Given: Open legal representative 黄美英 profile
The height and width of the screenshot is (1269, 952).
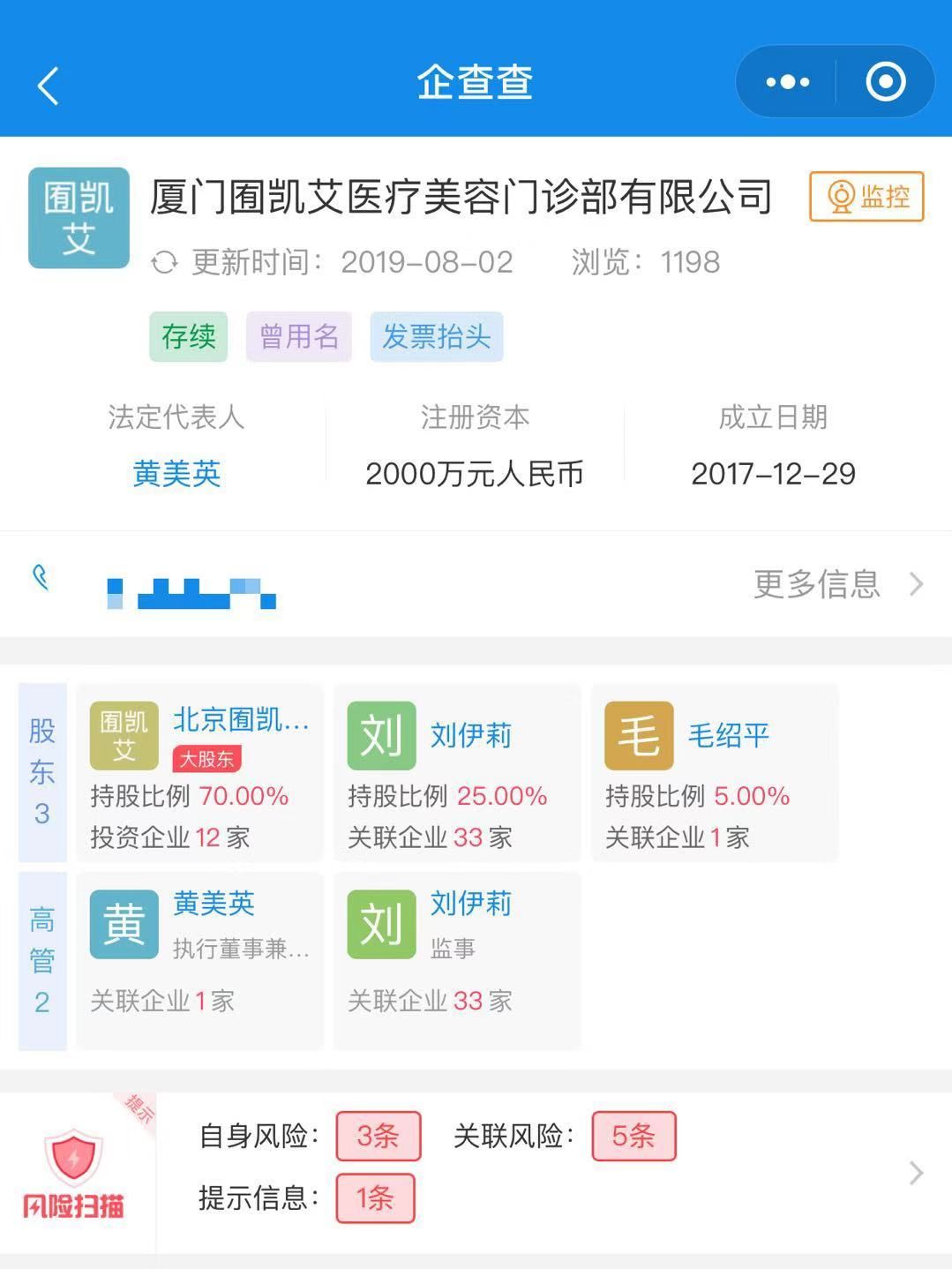Looking at the screenshot, I should pyautogui.click(x=176, y=474).
